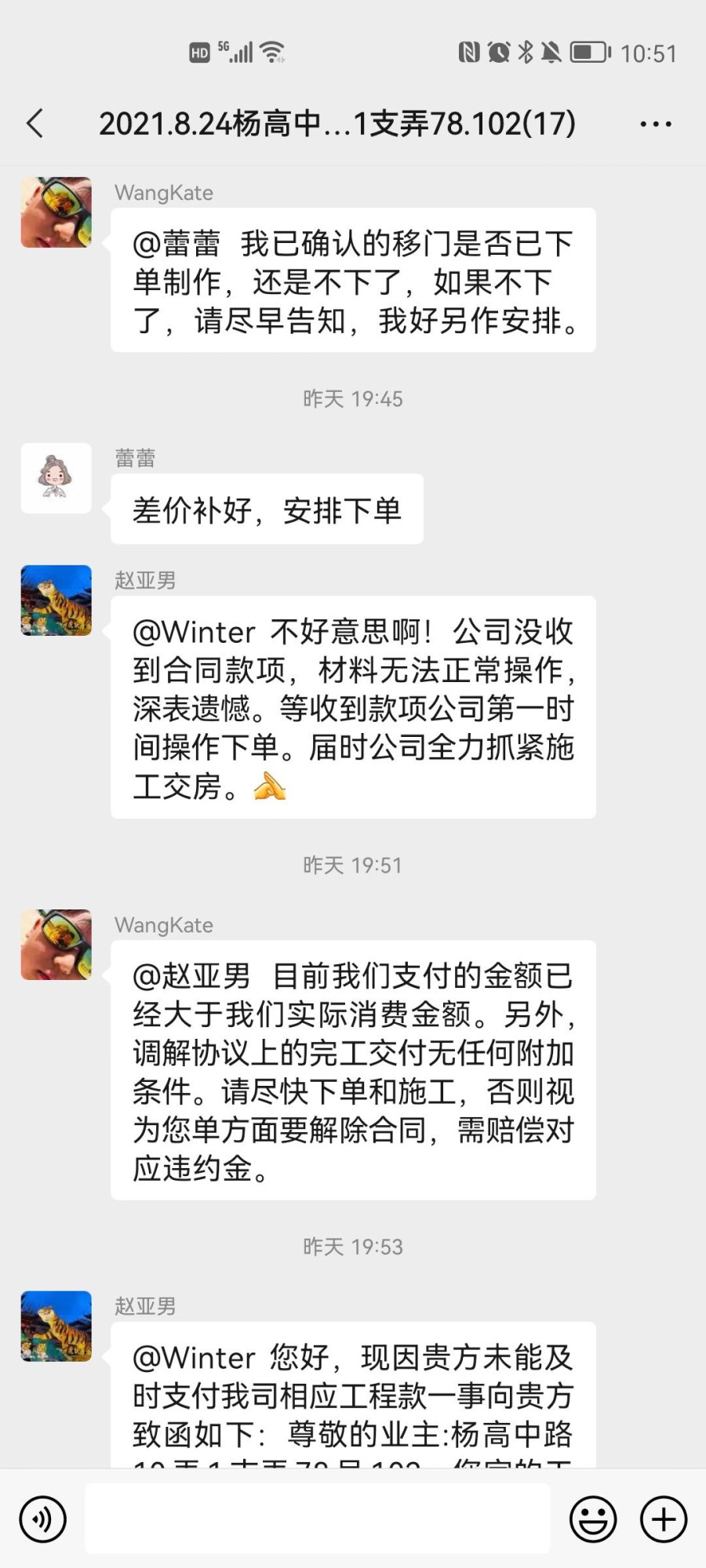Go back to the chat list

[x=35, y=124]
